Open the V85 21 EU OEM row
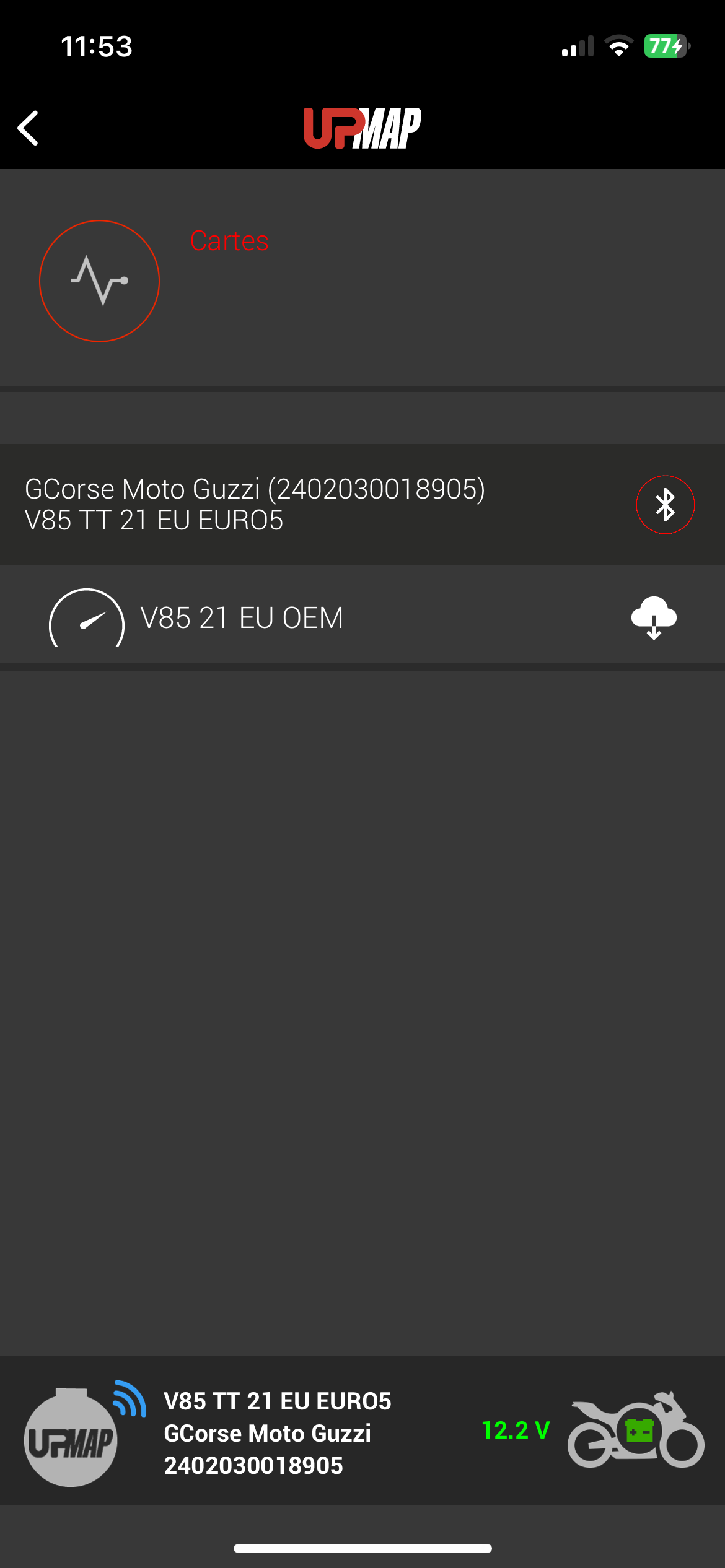The image size is (725, 1568). coord(242,617)
